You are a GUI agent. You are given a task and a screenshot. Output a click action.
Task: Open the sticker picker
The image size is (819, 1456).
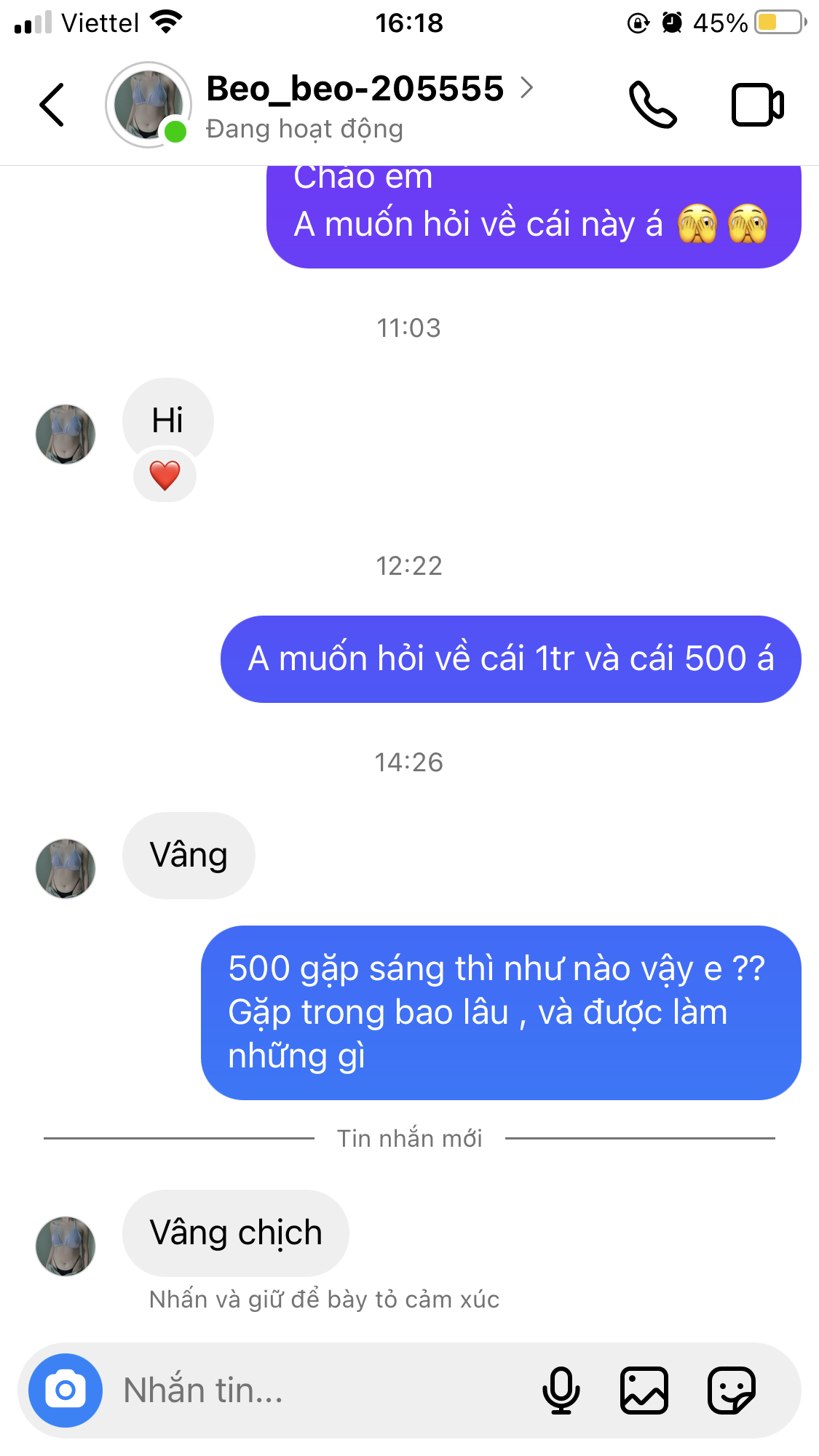(731, 1391)
